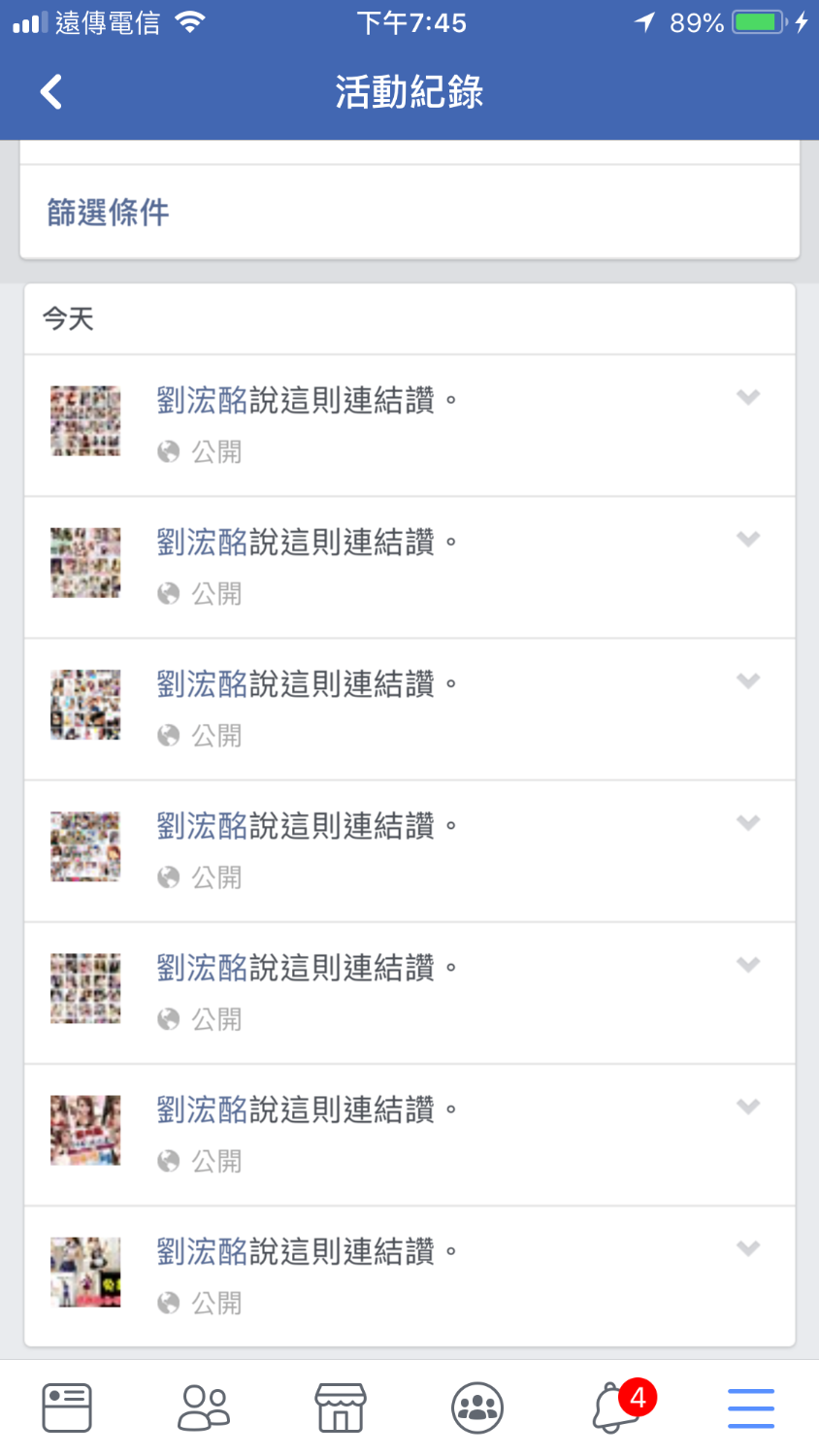Screen dimensions: 819x1456
Task: Open the 篩選條件 filter options
Action: pos(108,213)
